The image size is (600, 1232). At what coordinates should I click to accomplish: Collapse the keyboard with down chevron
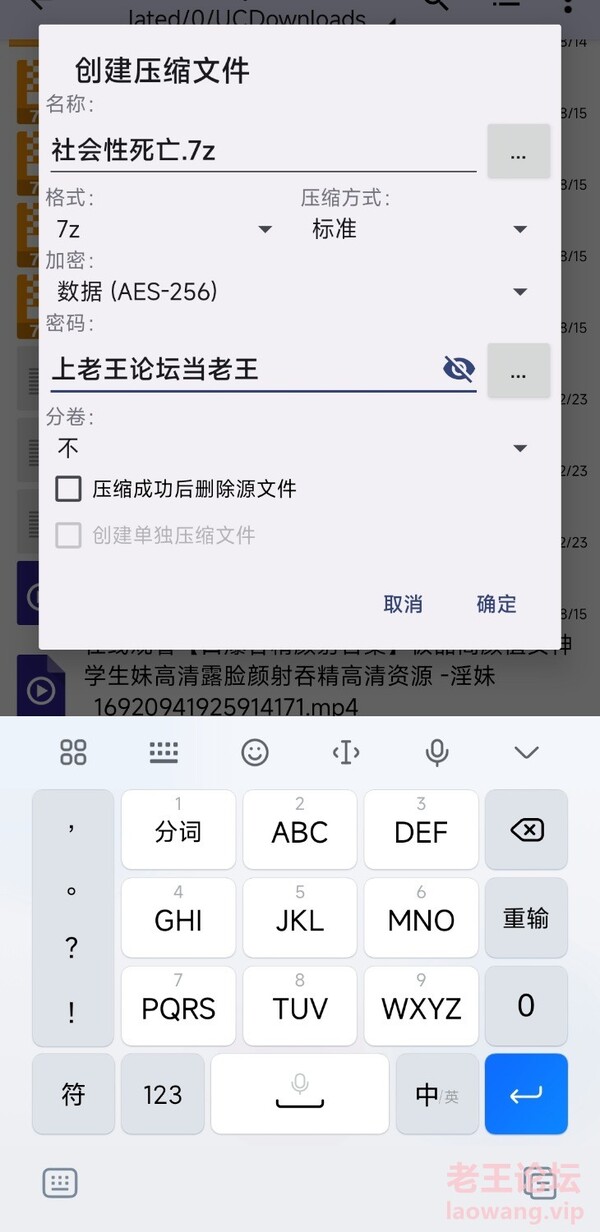tap(526, 753)
